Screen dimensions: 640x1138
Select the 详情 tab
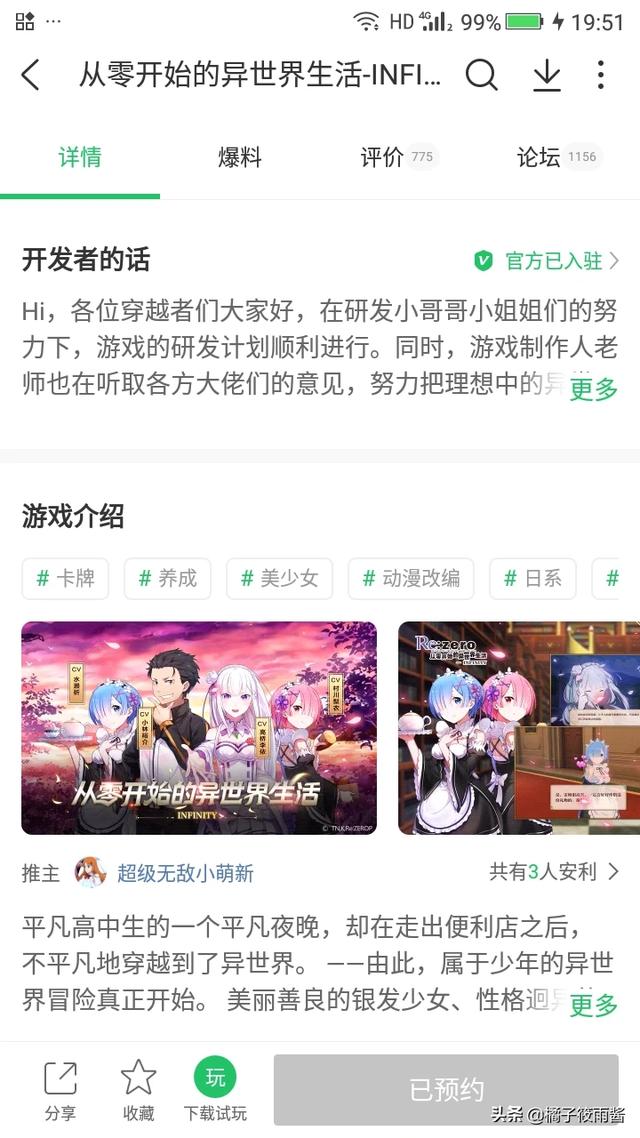(x=80, y=157)
